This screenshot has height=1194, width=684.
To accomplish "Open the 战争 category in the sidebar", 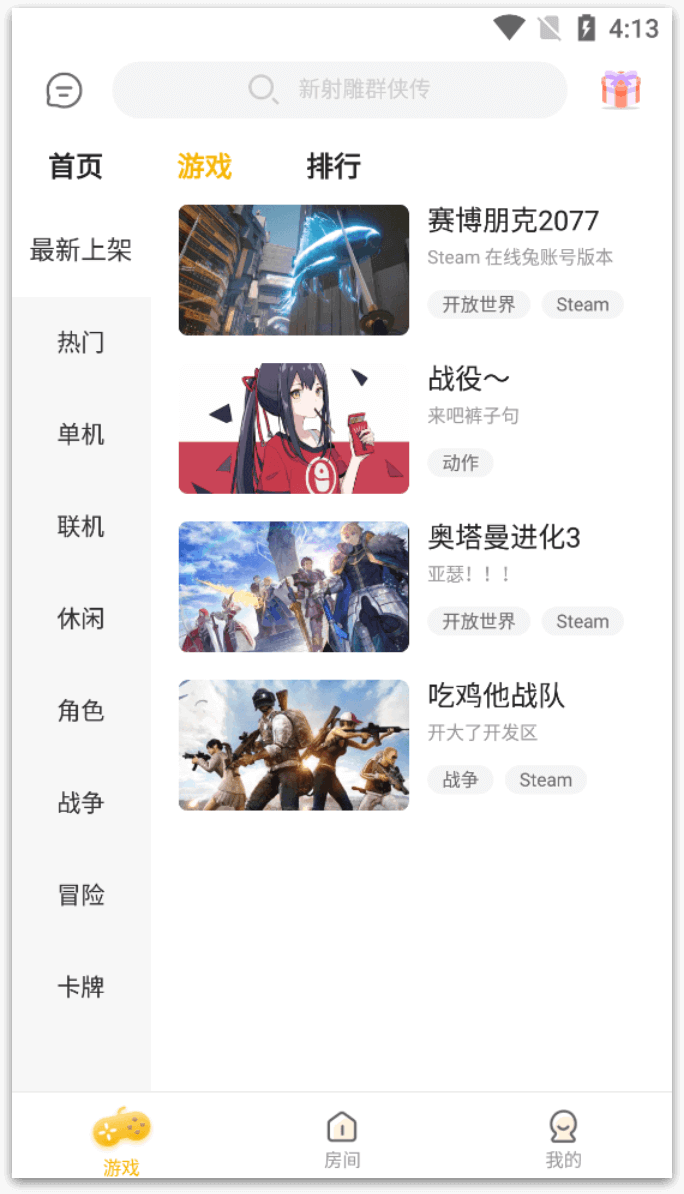I will [81, 803].
